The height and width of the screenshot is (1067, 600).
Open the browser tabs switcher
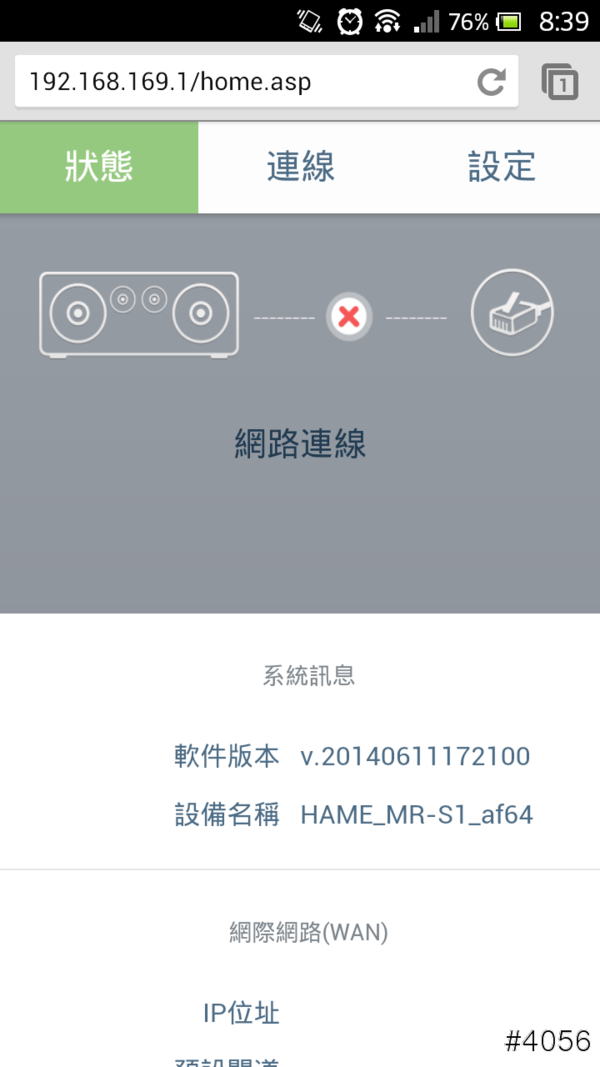point(561,82)
